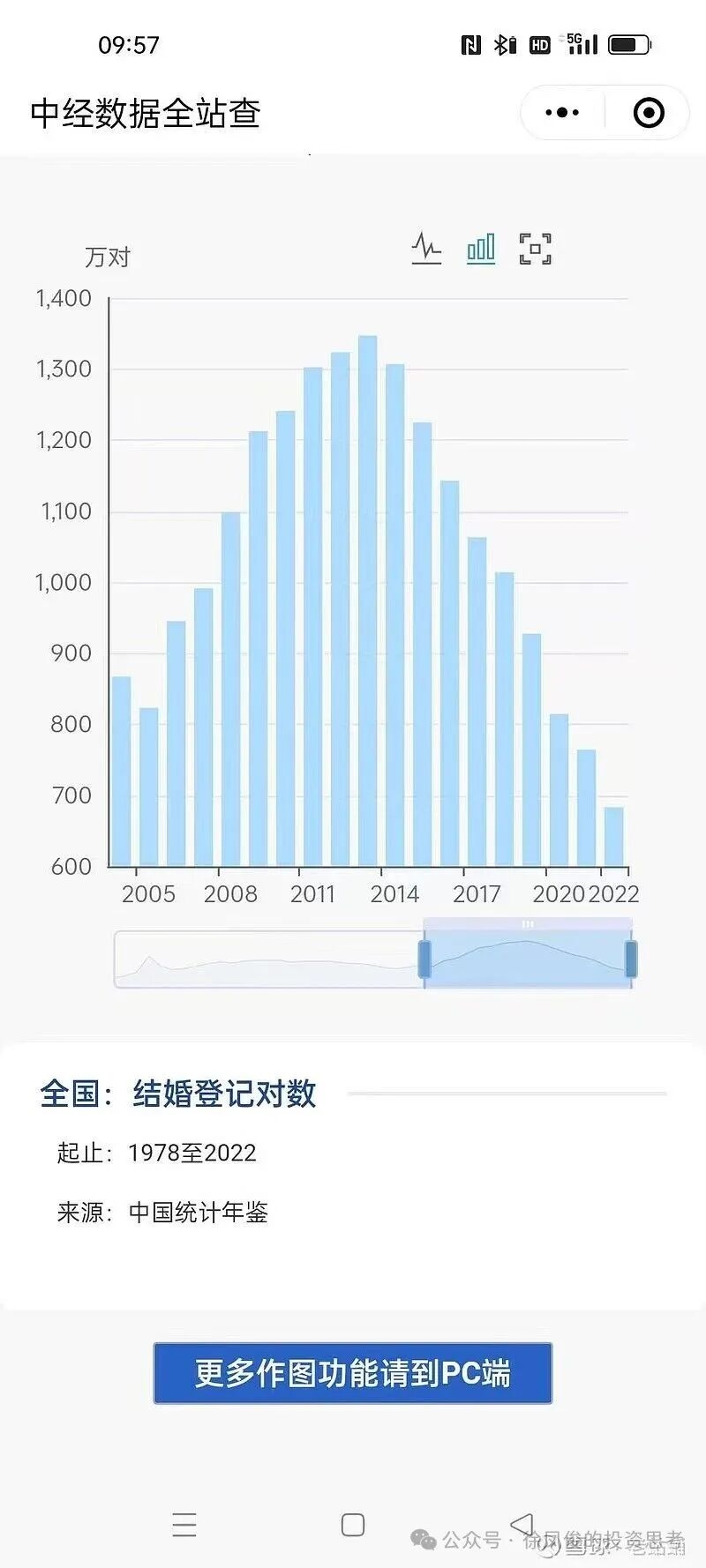Open the mini program more-options menu

tap(562, 113)
